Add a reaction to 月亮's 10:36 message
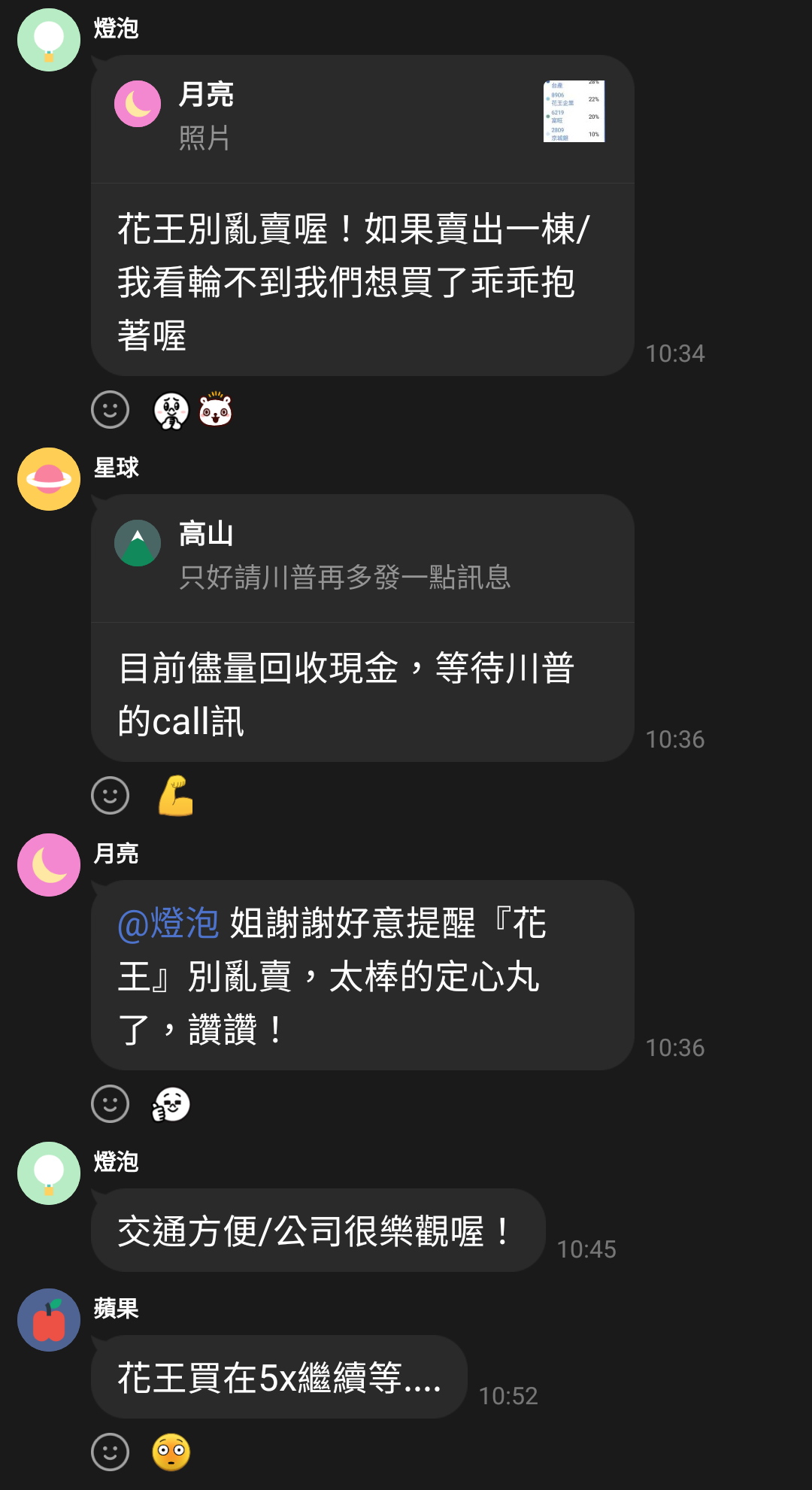This screenshot has height=1490, width=812. [111, 1104]
